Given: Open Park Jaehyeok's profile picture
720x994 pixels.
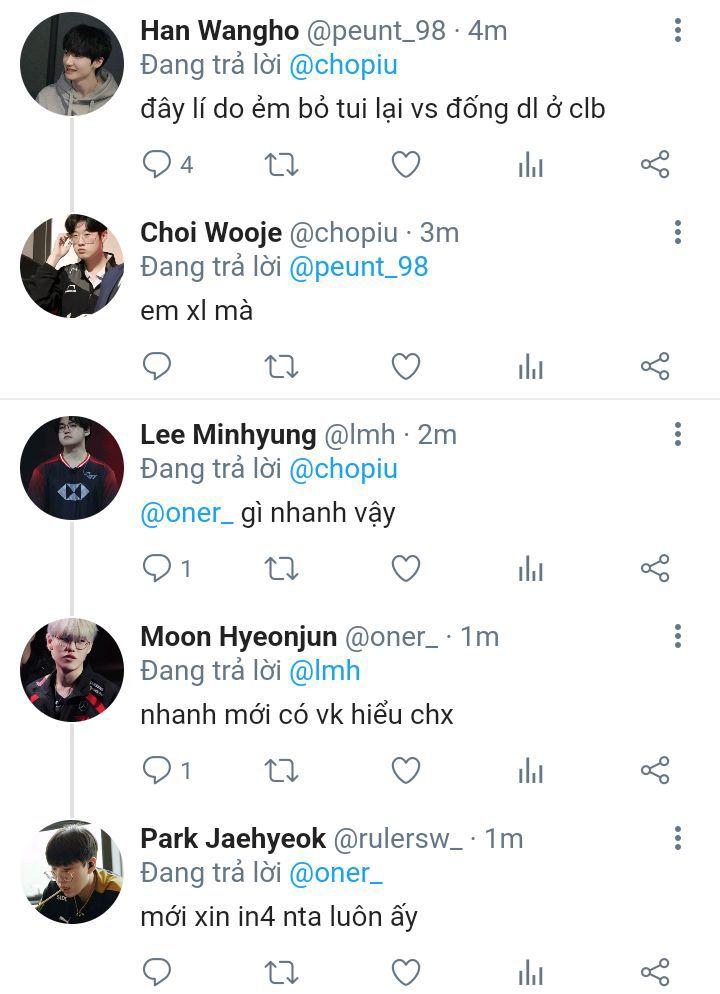Looking at the screenshot, I should tap(71, 872).
